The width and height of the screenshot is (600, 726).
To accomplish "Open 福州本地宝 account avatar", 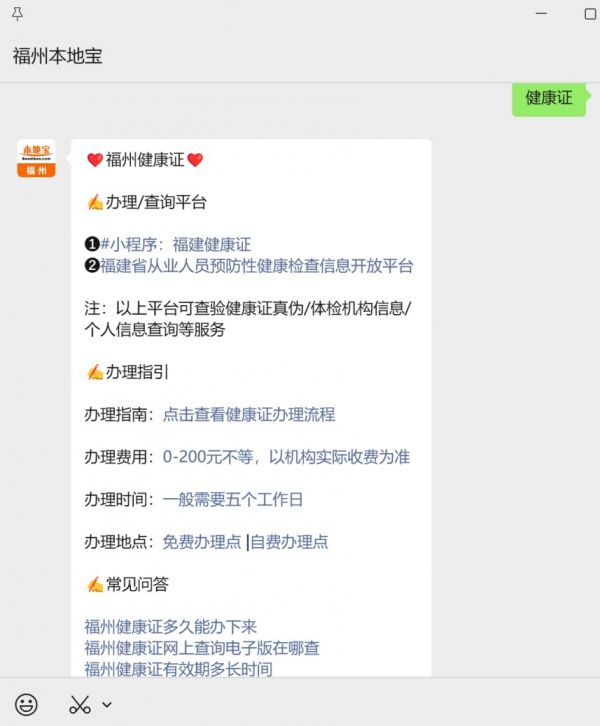I will pos(36,159).
